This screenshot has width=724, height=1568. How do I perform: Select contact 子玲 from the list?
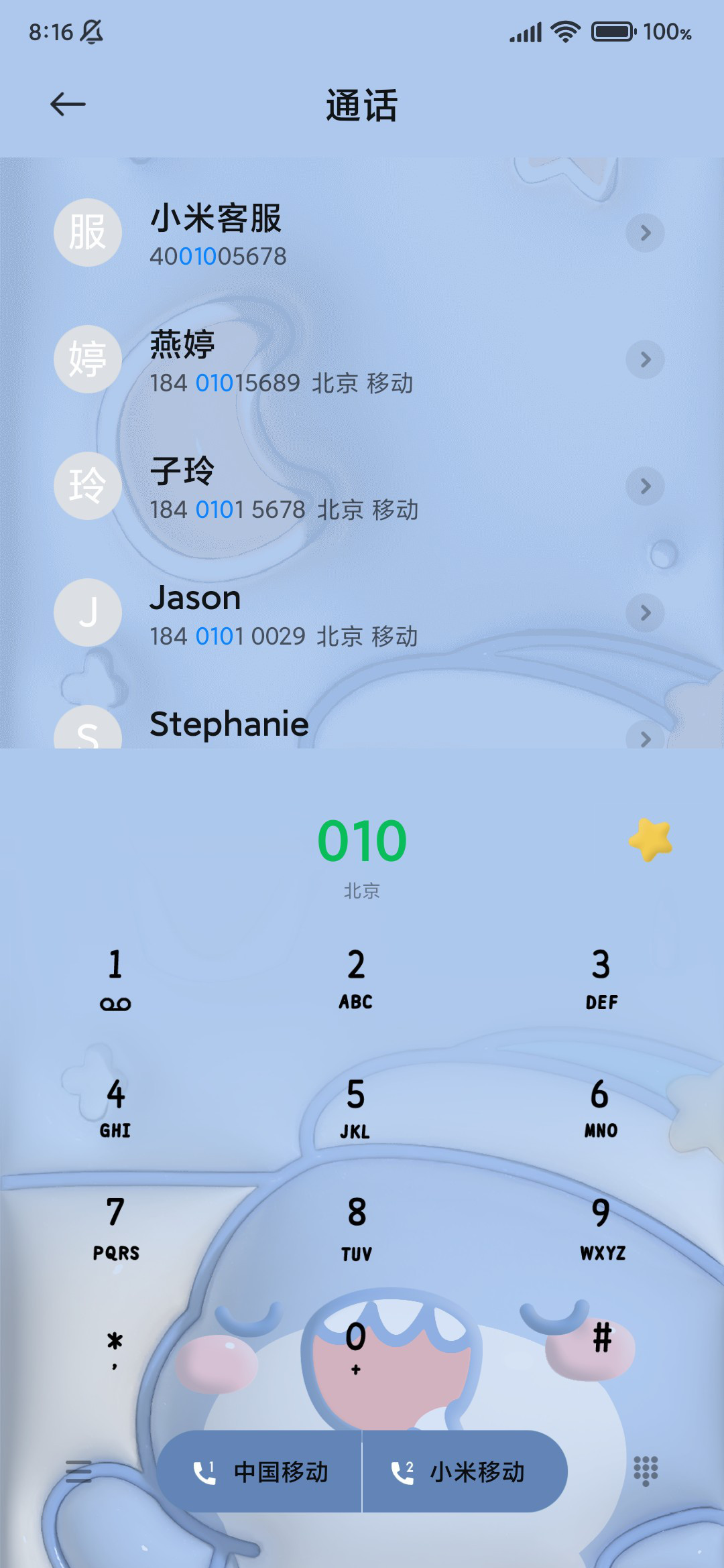pos(362,486)
